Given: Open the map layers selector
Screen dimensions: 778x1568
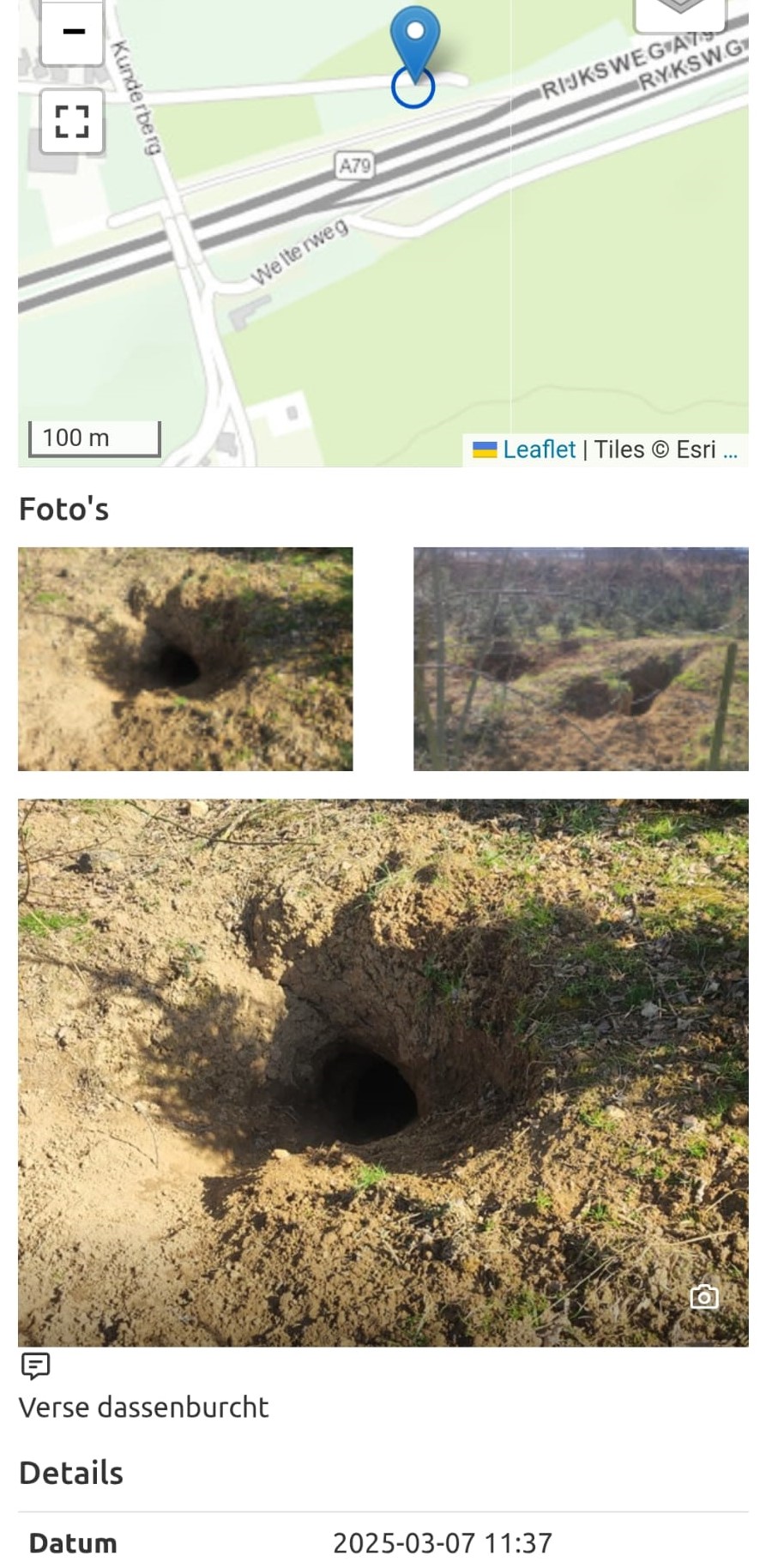Looking at the screenshot, I should click(x=679, y=10).
